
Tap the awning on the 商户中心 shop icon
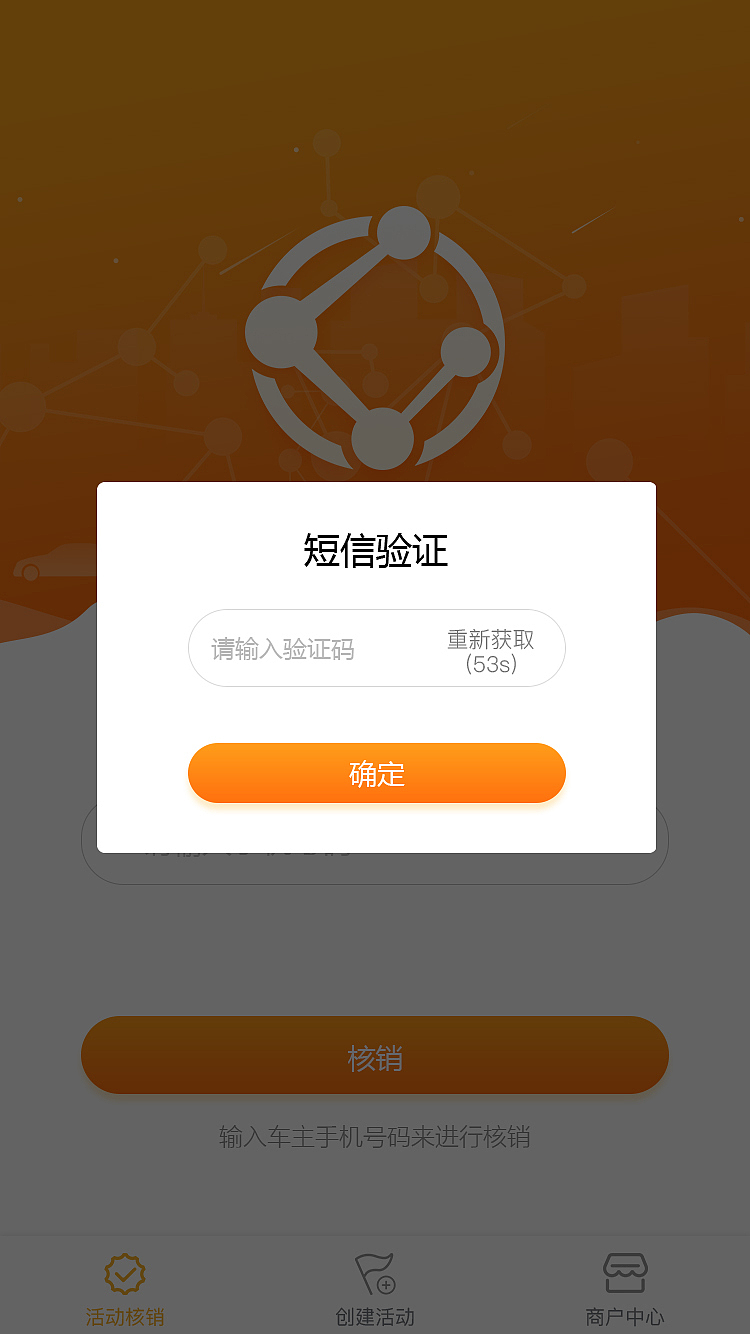[624, 1262]
